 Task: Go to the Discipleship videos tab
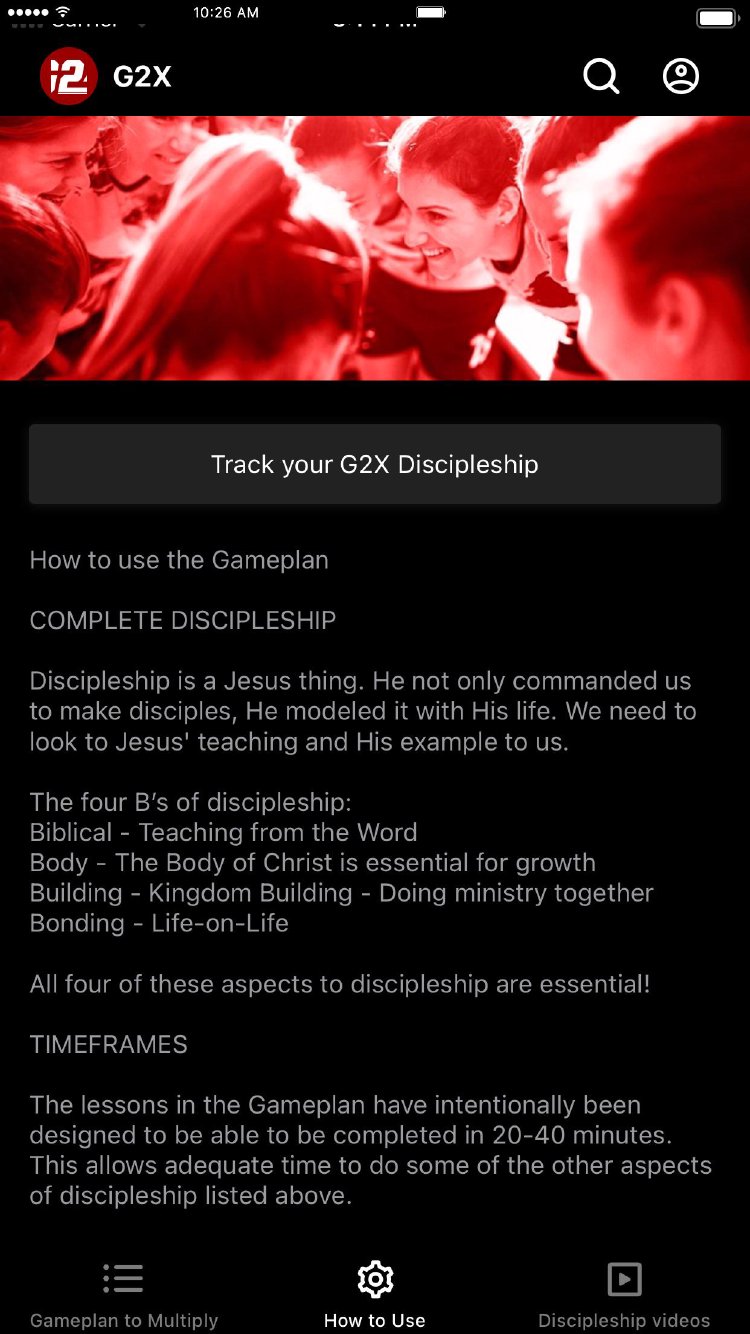(624, 1294)
